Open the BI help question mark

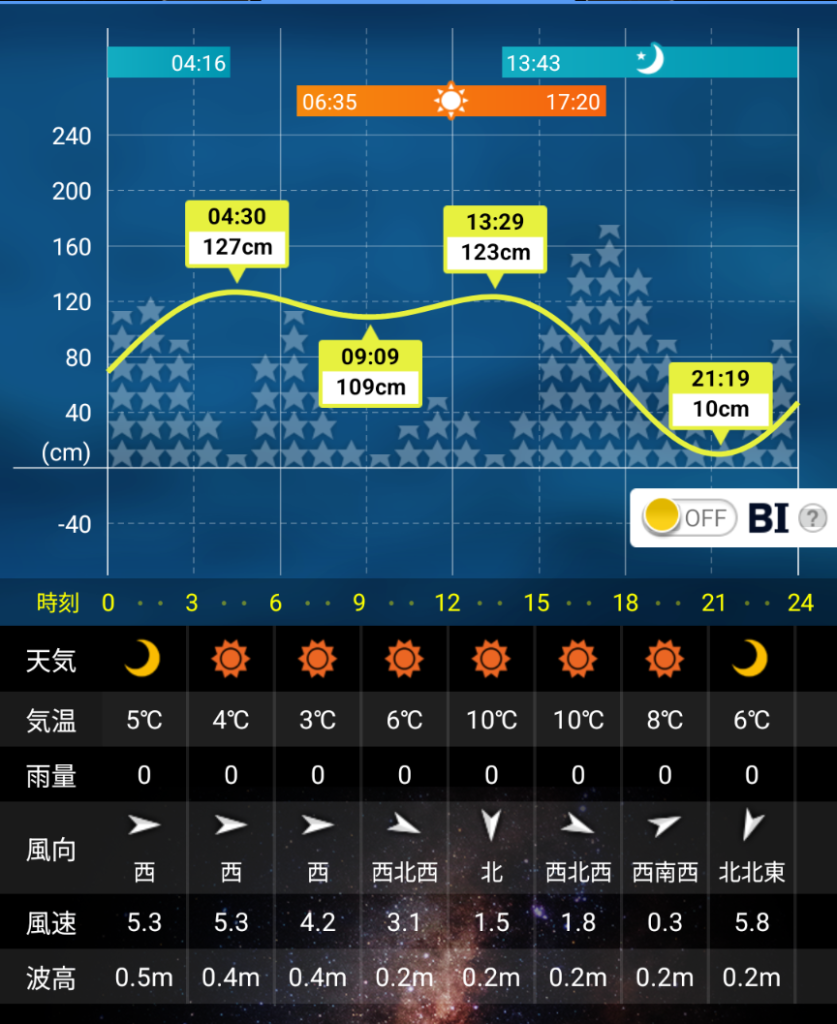tap(814, 518)
